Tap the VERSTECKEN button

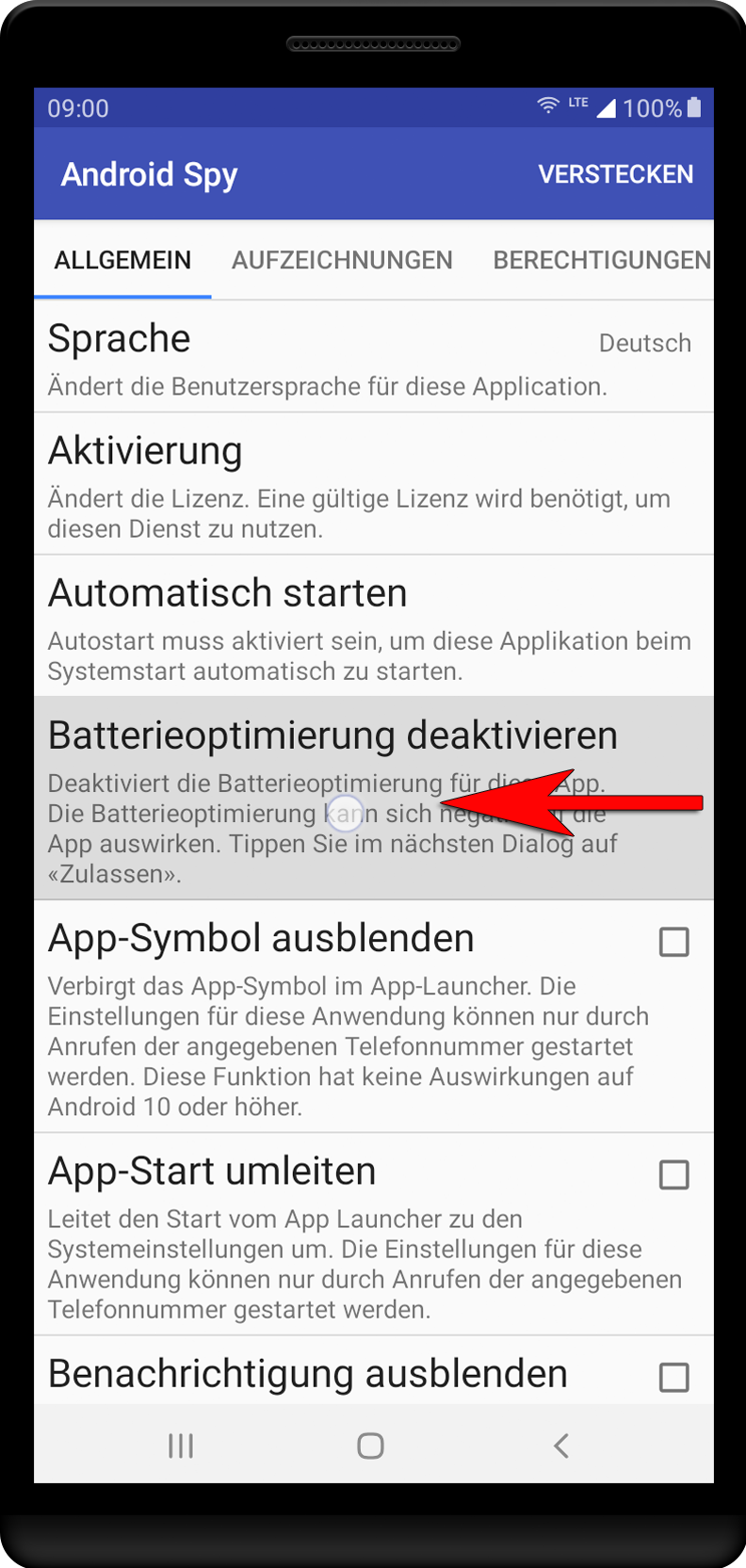click(615, 174)
